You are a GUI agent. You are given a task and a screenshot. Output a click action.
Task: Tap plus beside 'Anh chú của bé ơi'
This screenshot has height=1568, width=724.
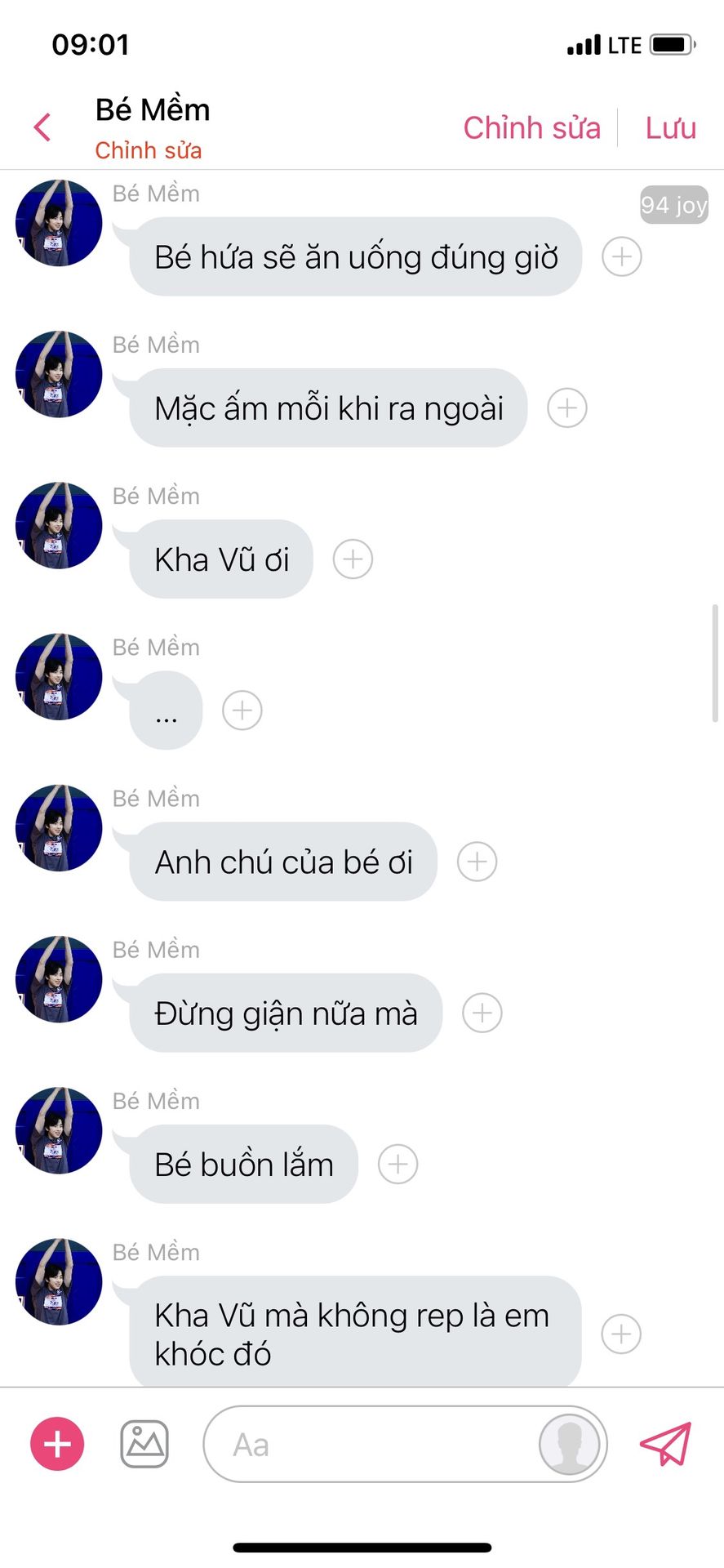pos(477,862)
